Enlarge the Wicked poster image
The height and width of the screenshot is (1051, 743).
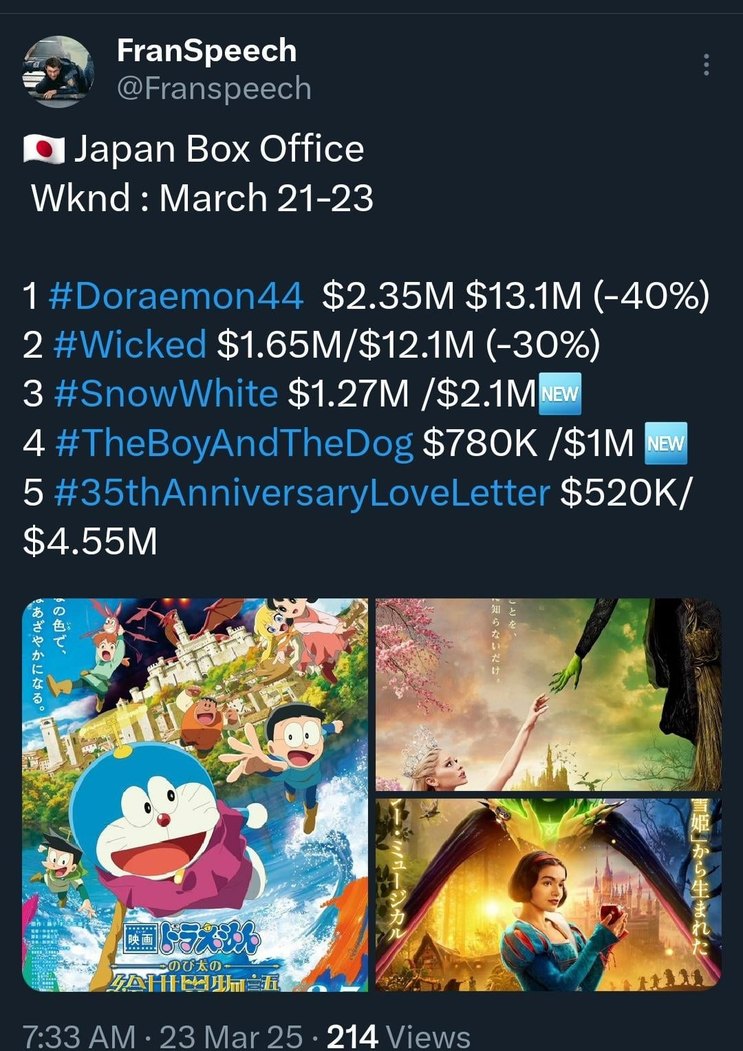pos(548,694)
